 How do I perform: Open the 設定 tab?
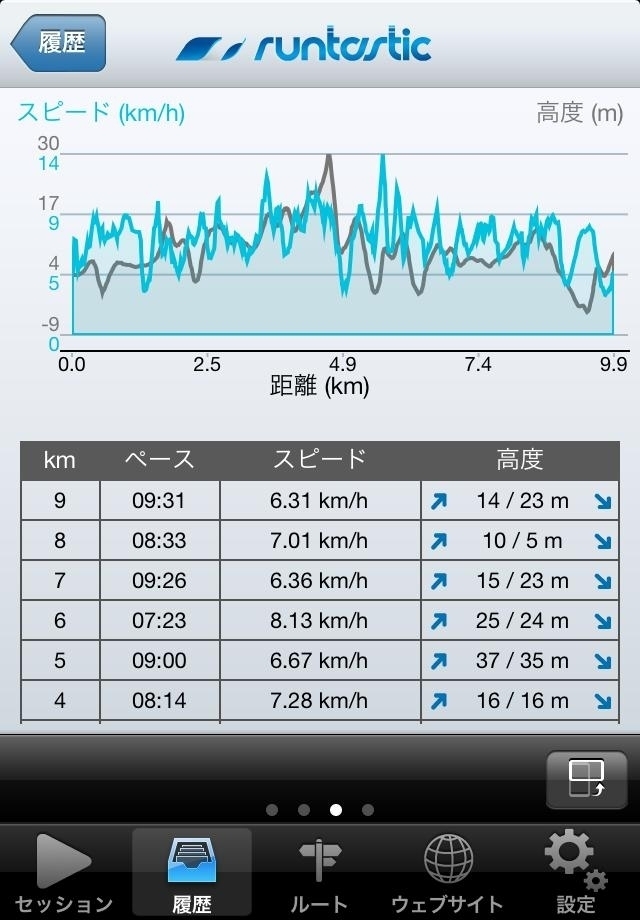[576, 873]
